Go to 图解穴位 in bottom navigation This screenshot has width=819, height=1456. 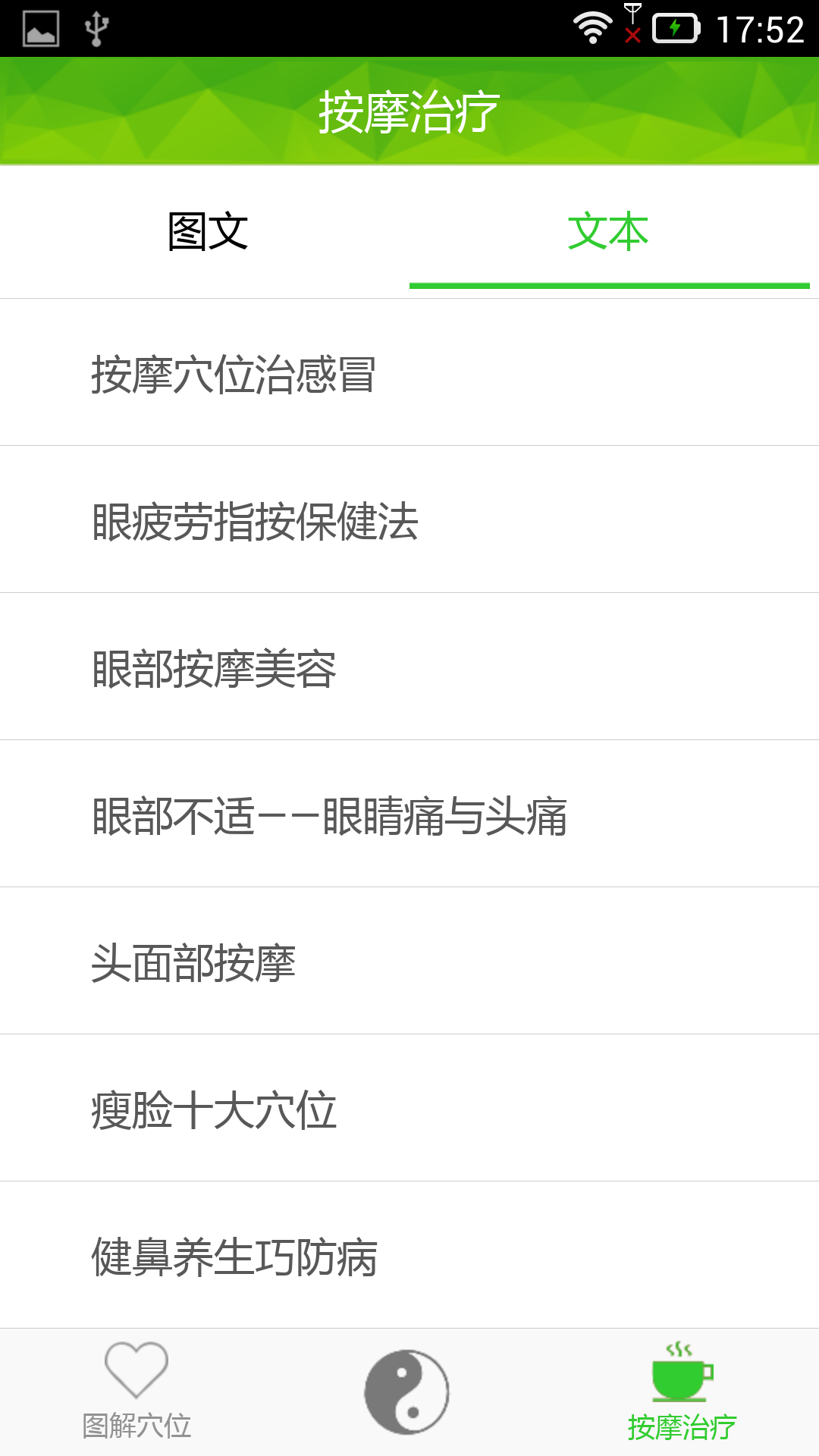(136, 1392)
